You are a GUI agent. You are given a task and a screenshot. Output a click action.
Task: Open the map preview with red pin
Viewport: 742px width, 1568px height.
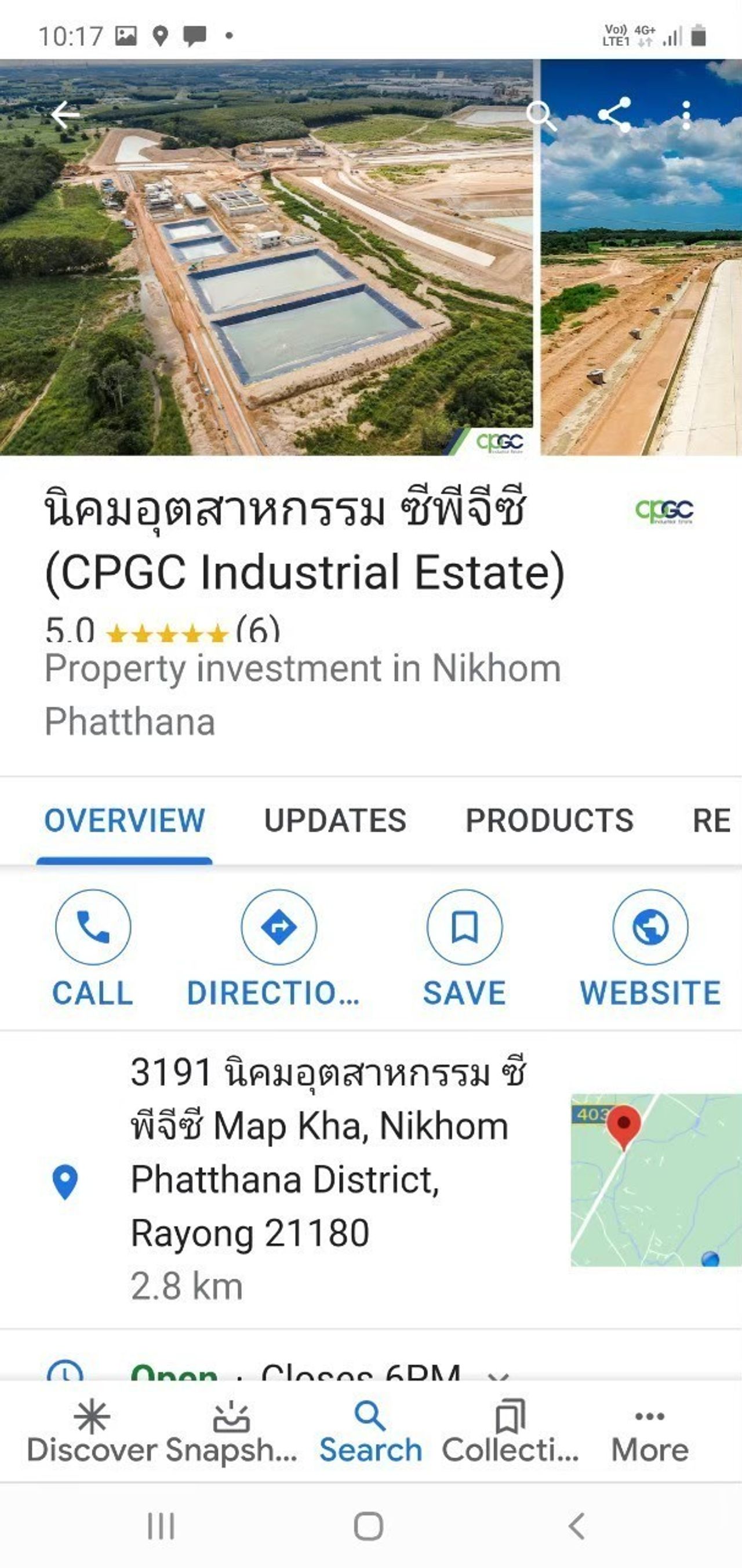pyautogui.click(x=656, y=1179)
